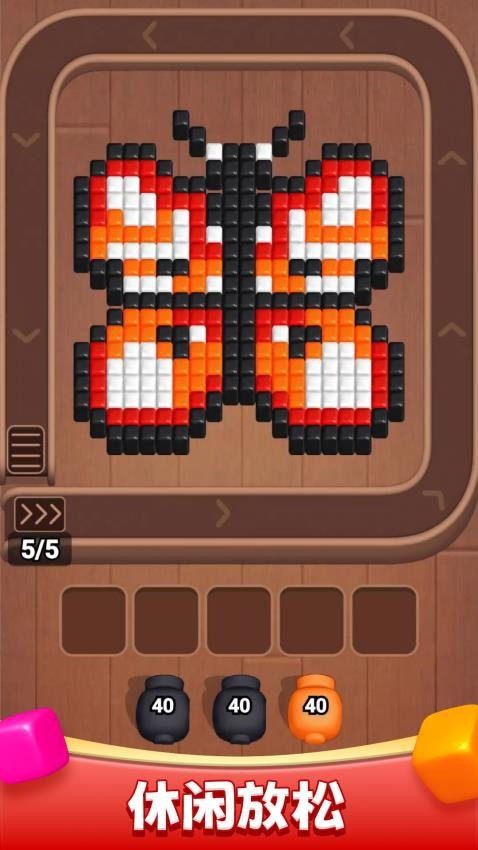Open the striped list icon beside the board
The height and width of the screenshot is (850, 478).
pyautogui.click(x=26, y=450)
